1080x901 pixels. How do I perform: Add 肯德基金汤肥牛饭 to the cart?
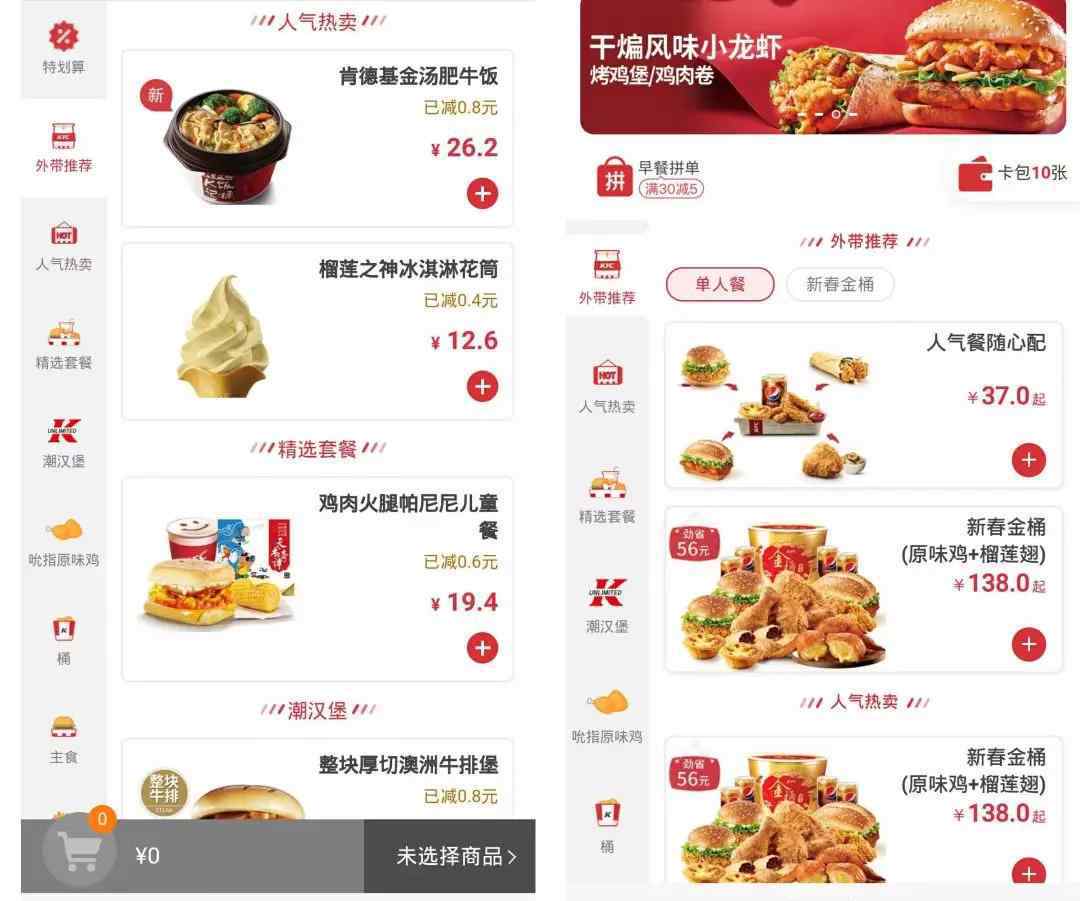pyautogui.click(x=482, y=194)
